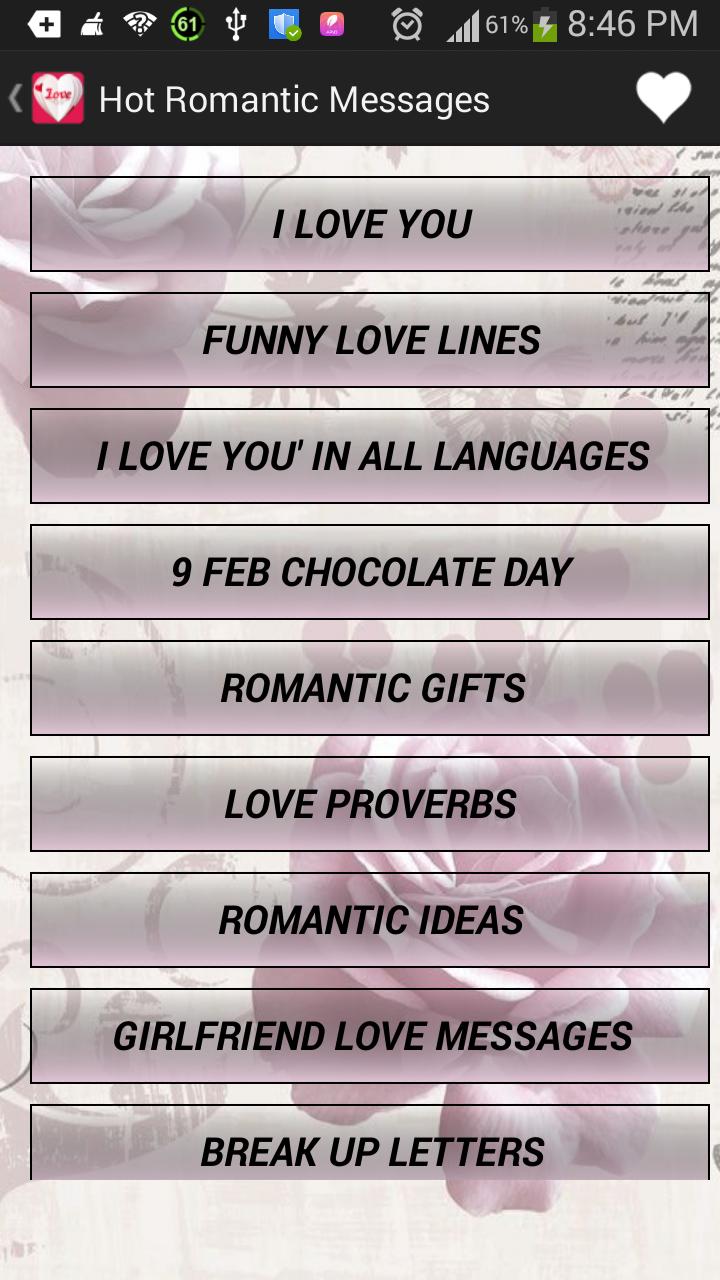Open the alarm clock in the status bar
The image size is (720, 1280).
click(407, 25)
